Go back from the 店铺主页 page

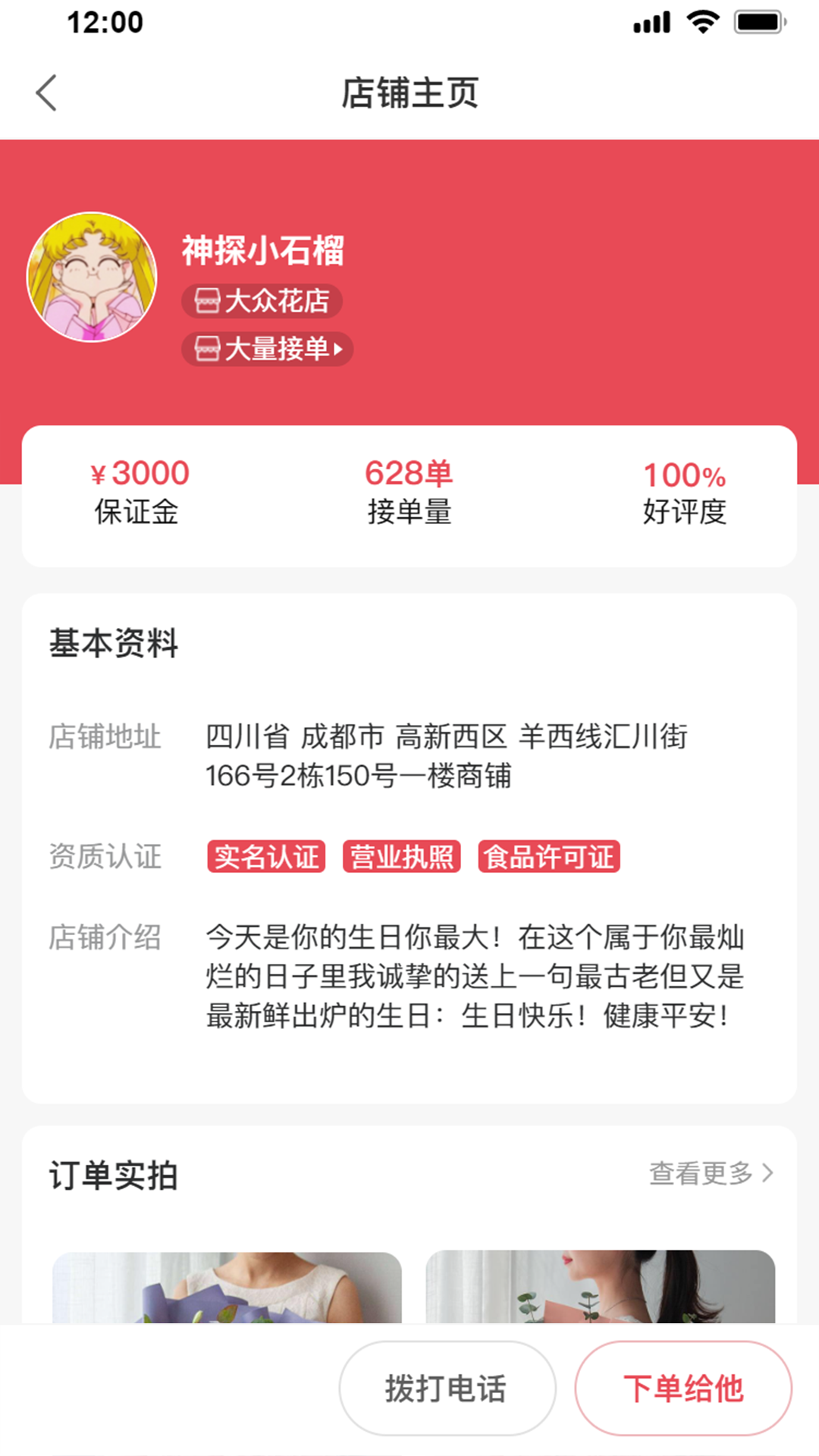pos(47,93)
